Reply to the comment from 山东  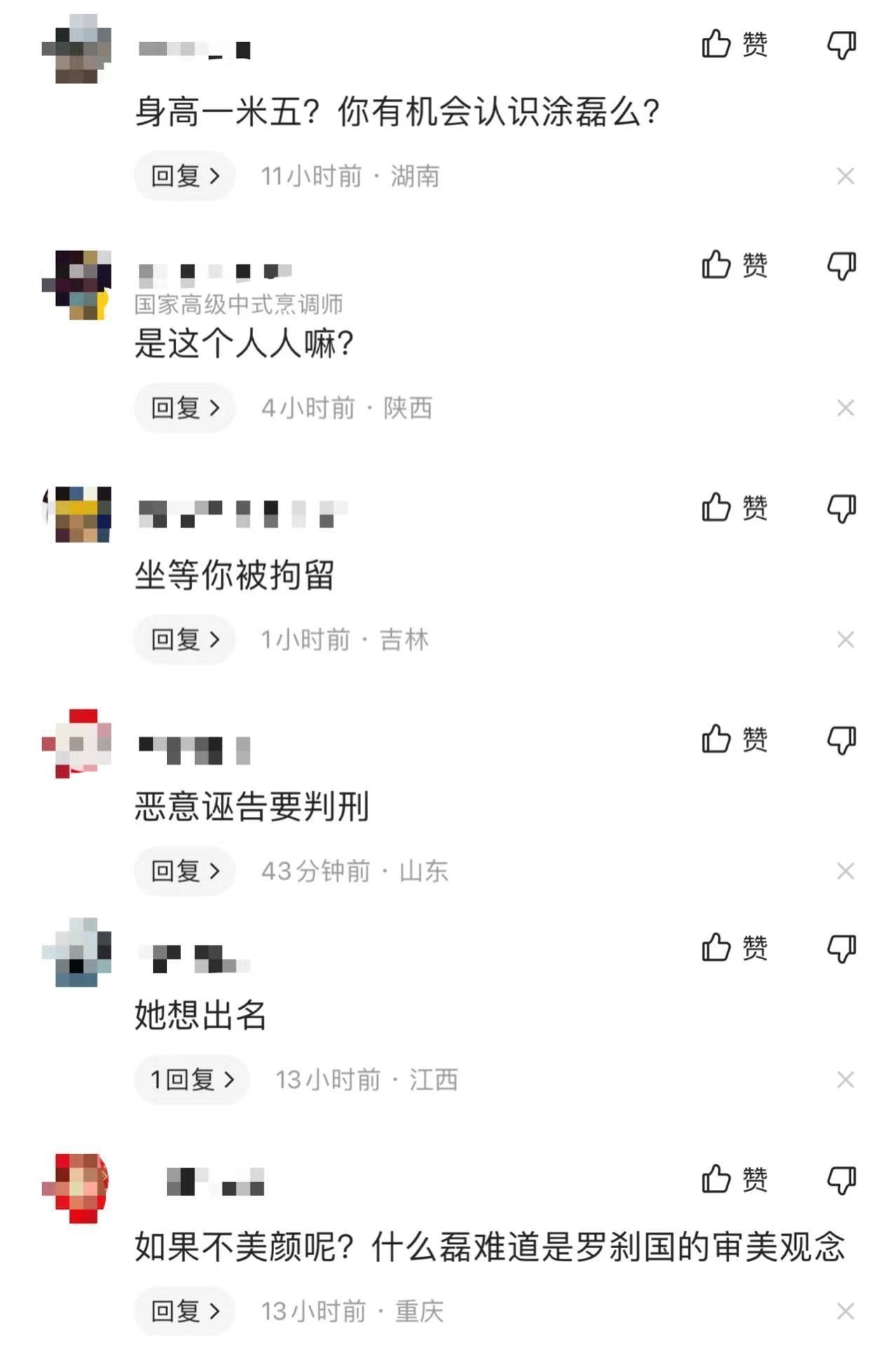[x=185, y=871]
